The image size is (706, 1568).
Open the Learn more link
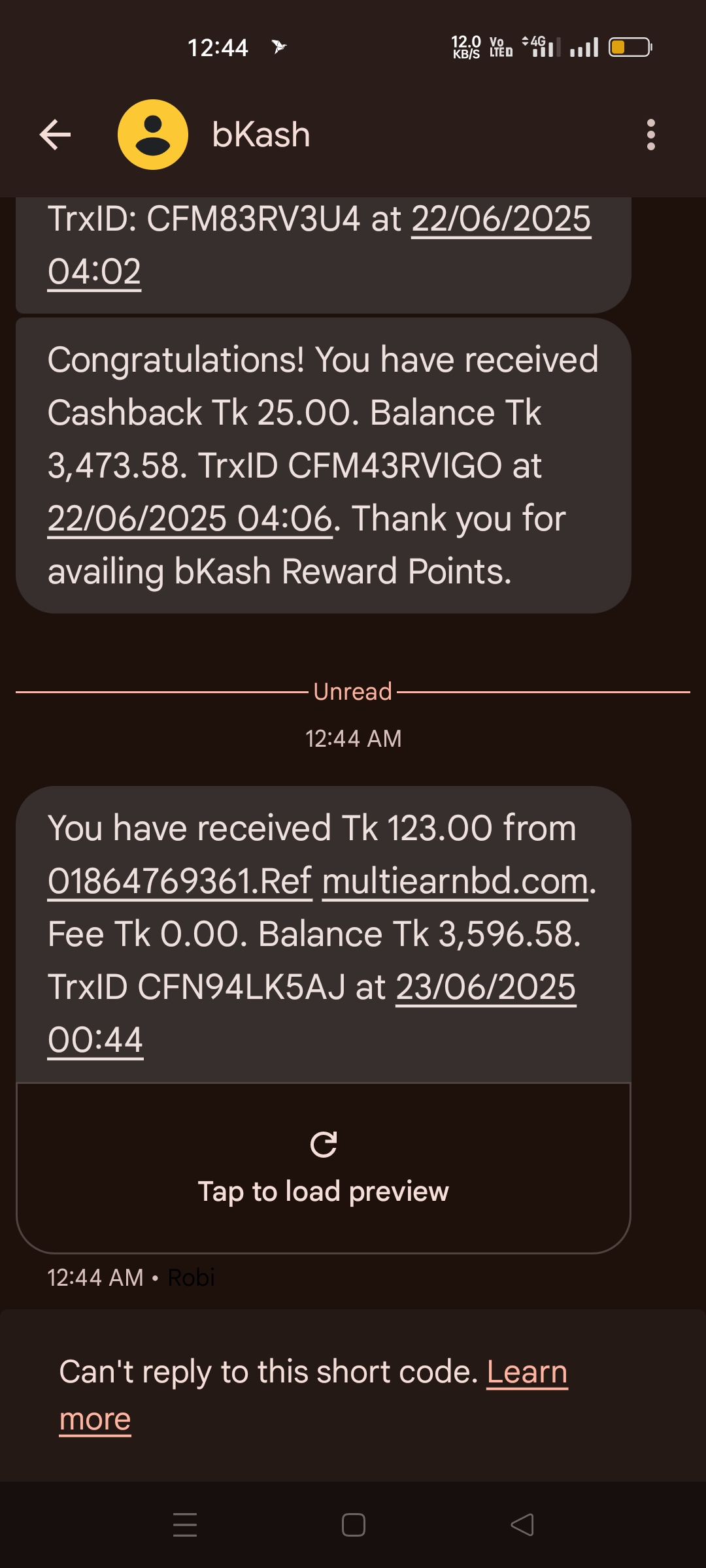pos(527,1372)
